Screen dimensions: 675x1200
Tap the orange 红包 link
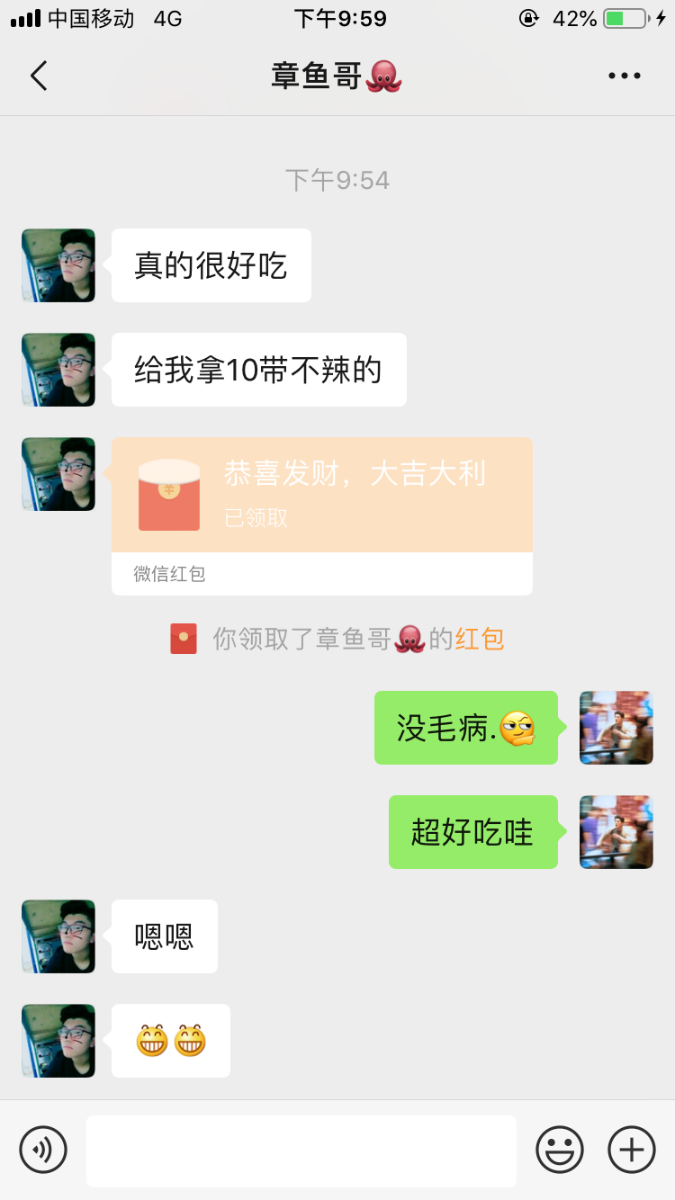tap(480, 639)
